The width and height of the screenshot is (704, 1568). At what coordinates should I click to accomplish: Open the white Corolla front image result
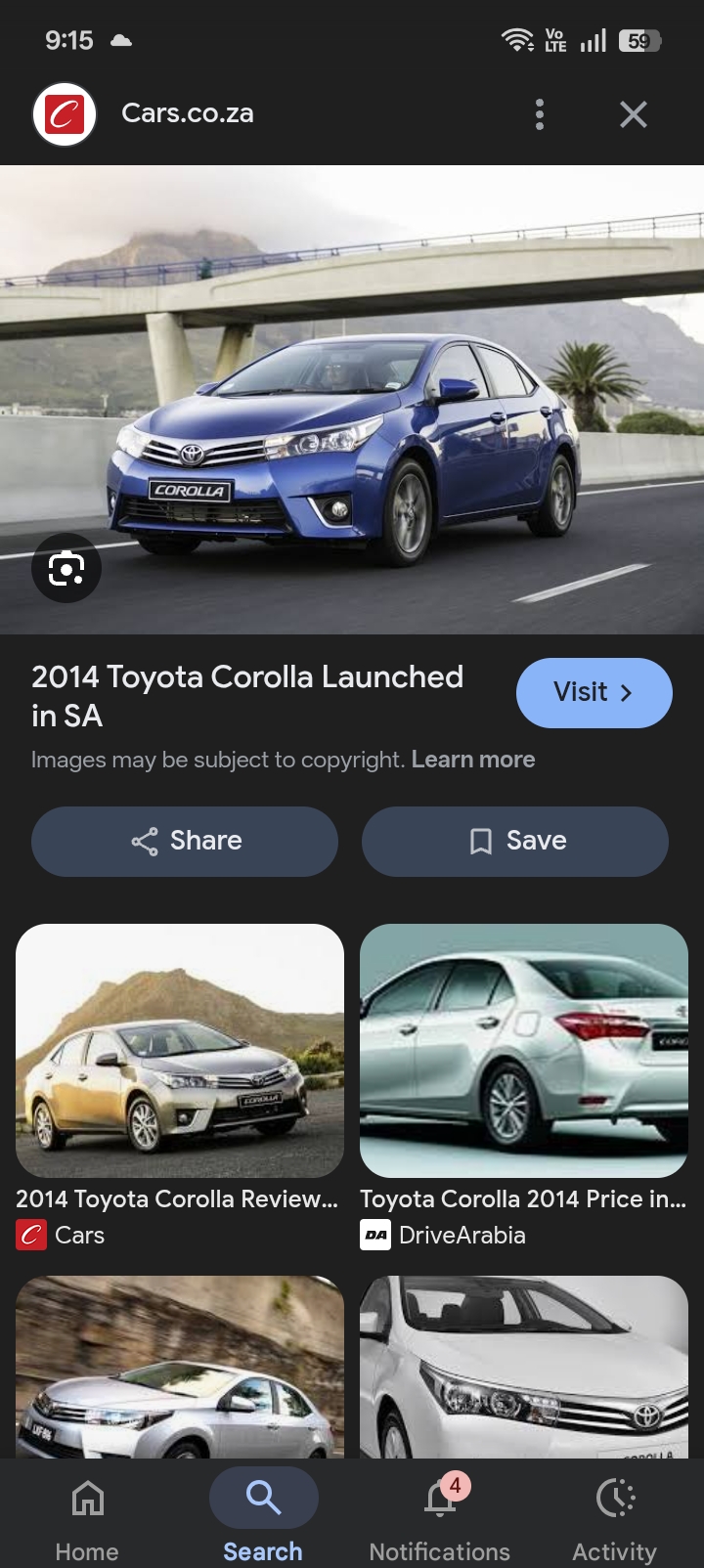524,1367
